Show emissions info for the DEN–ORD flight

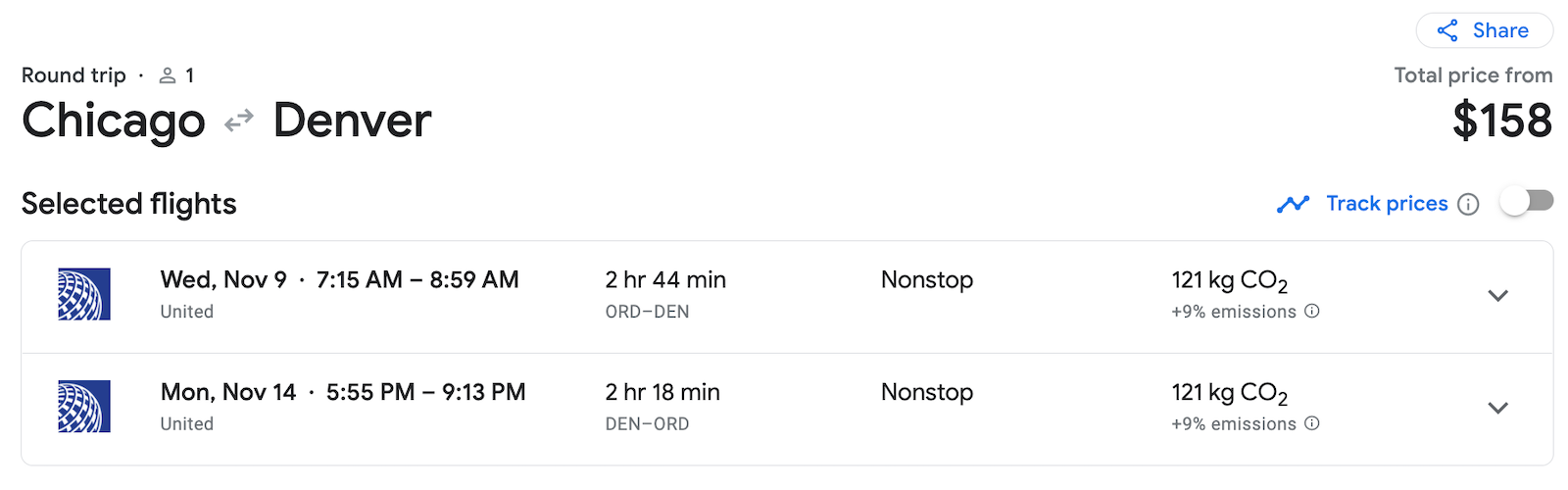point(1312,423)
